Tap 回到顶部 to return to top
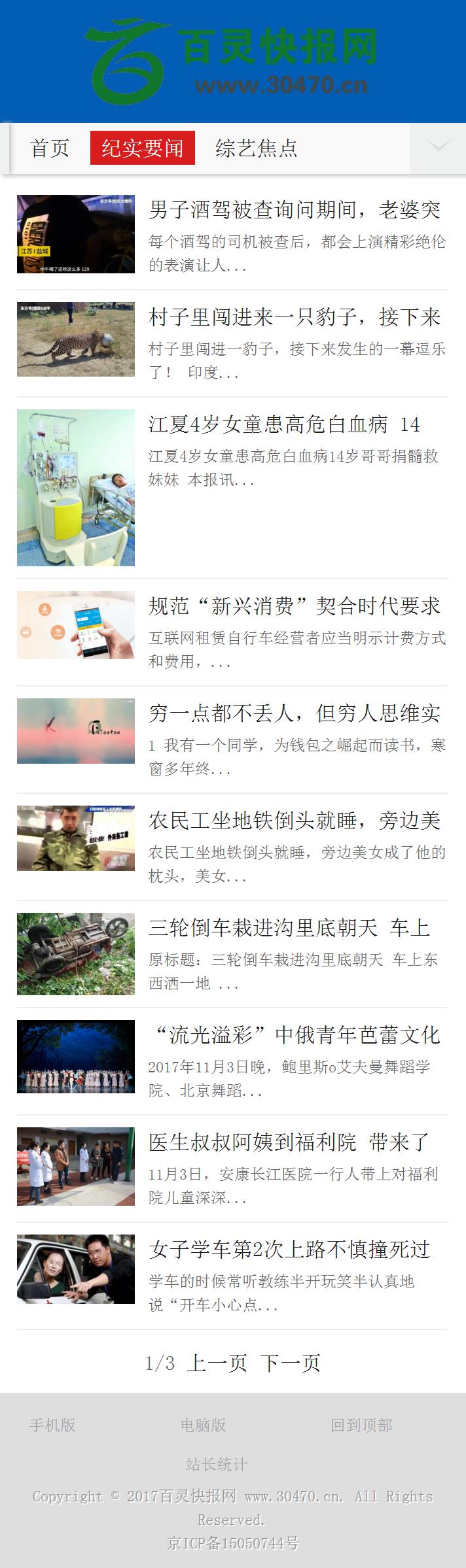466x1568 pixels. pyautogui.click(x=361, y=1425)
